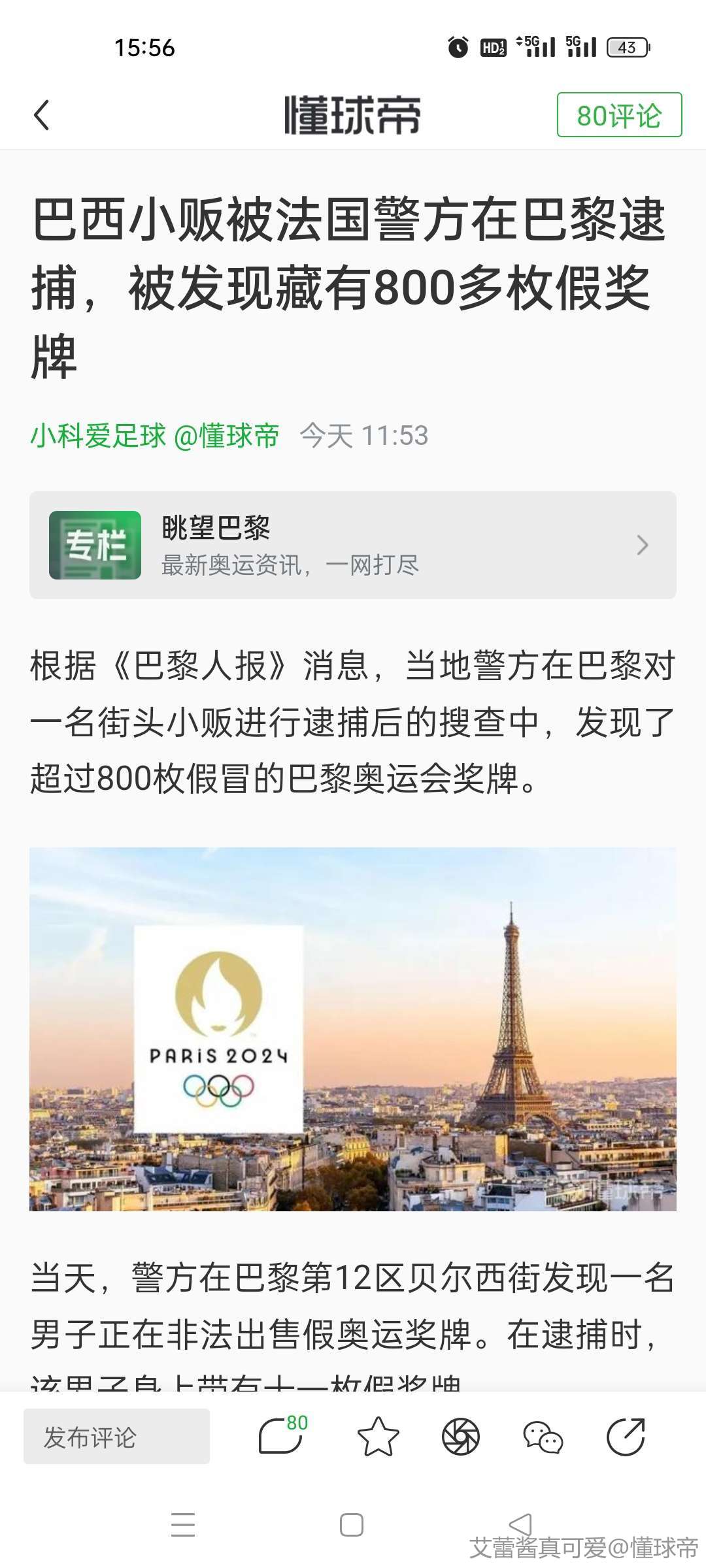Open the comment bubble icon with 80 badge
706x1568 pixels.
282,1437
